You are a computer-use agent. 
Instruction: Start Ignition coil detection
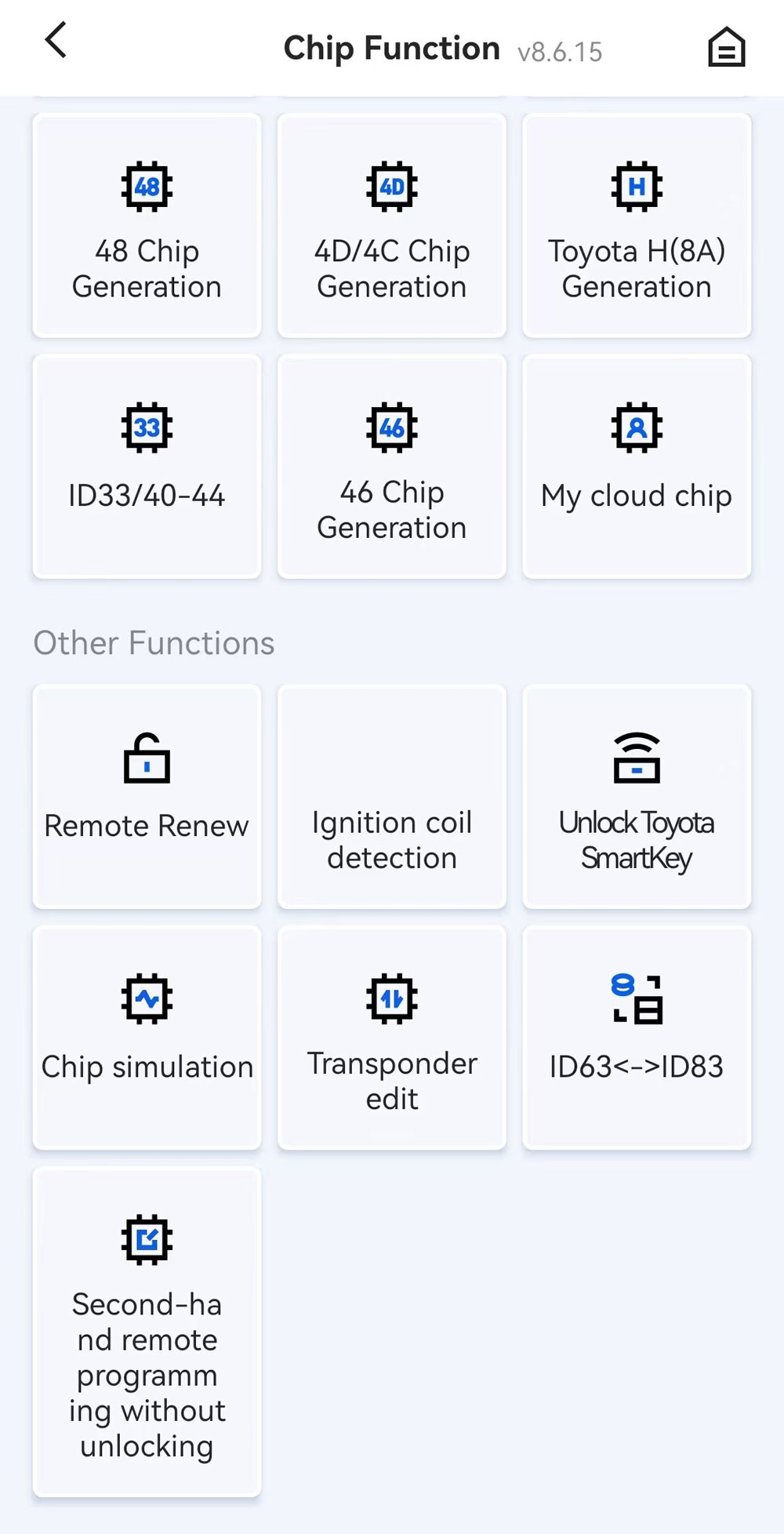(x=392, y=797)
